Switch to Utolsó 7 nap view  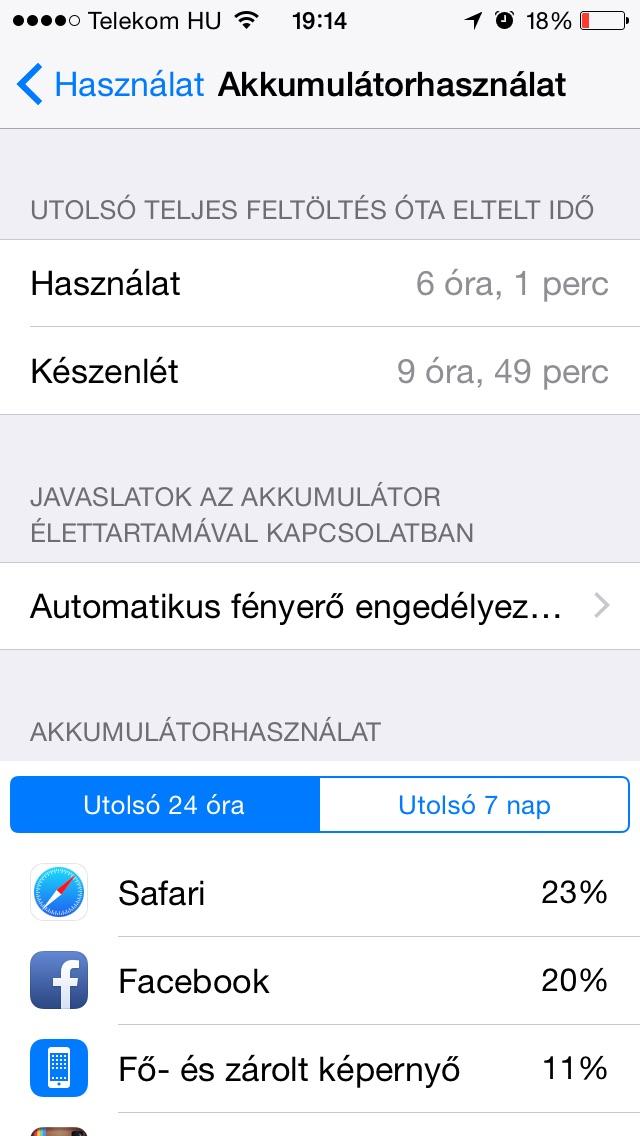pos(474,805)
